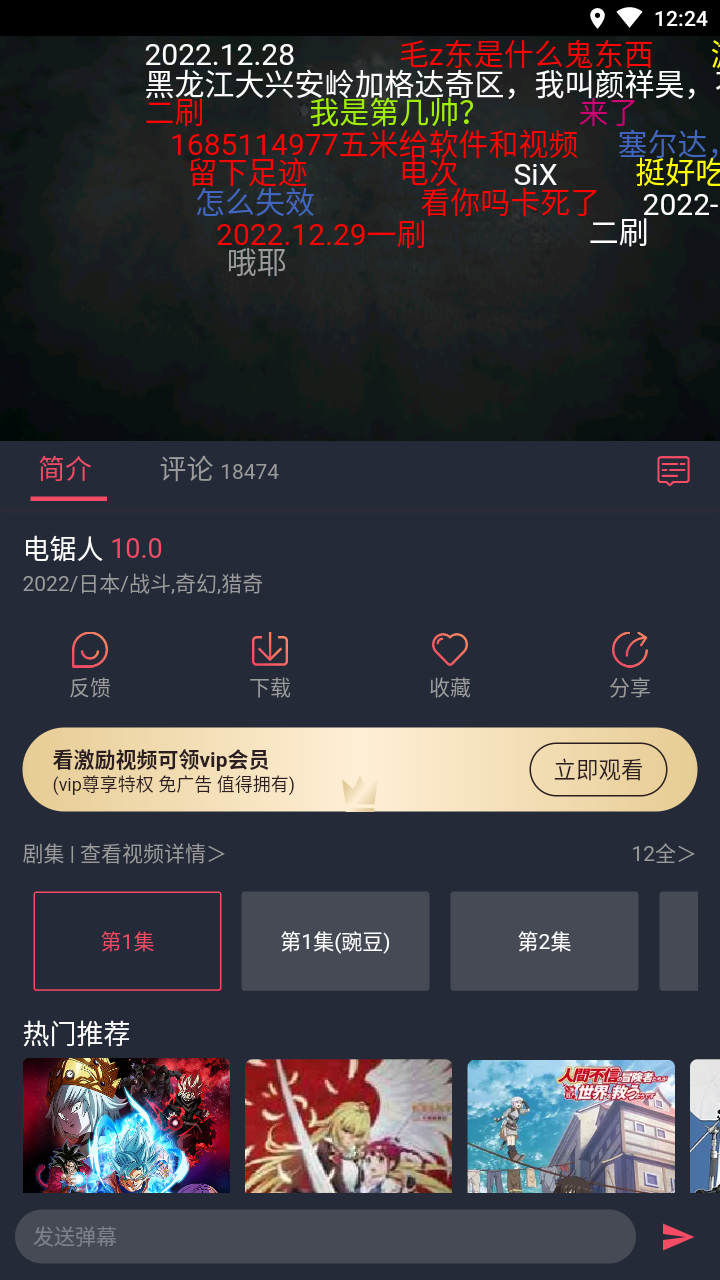The width and height of the screenshot is (720, 1280).
Task: Switch to the 简介 tab
Action: tap(66, 469)
